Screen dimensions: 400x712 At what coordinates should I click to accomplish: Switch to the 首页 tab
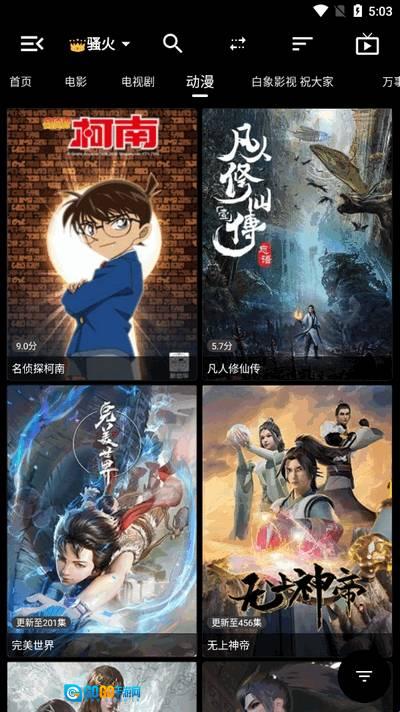click(x=21, y=82)
